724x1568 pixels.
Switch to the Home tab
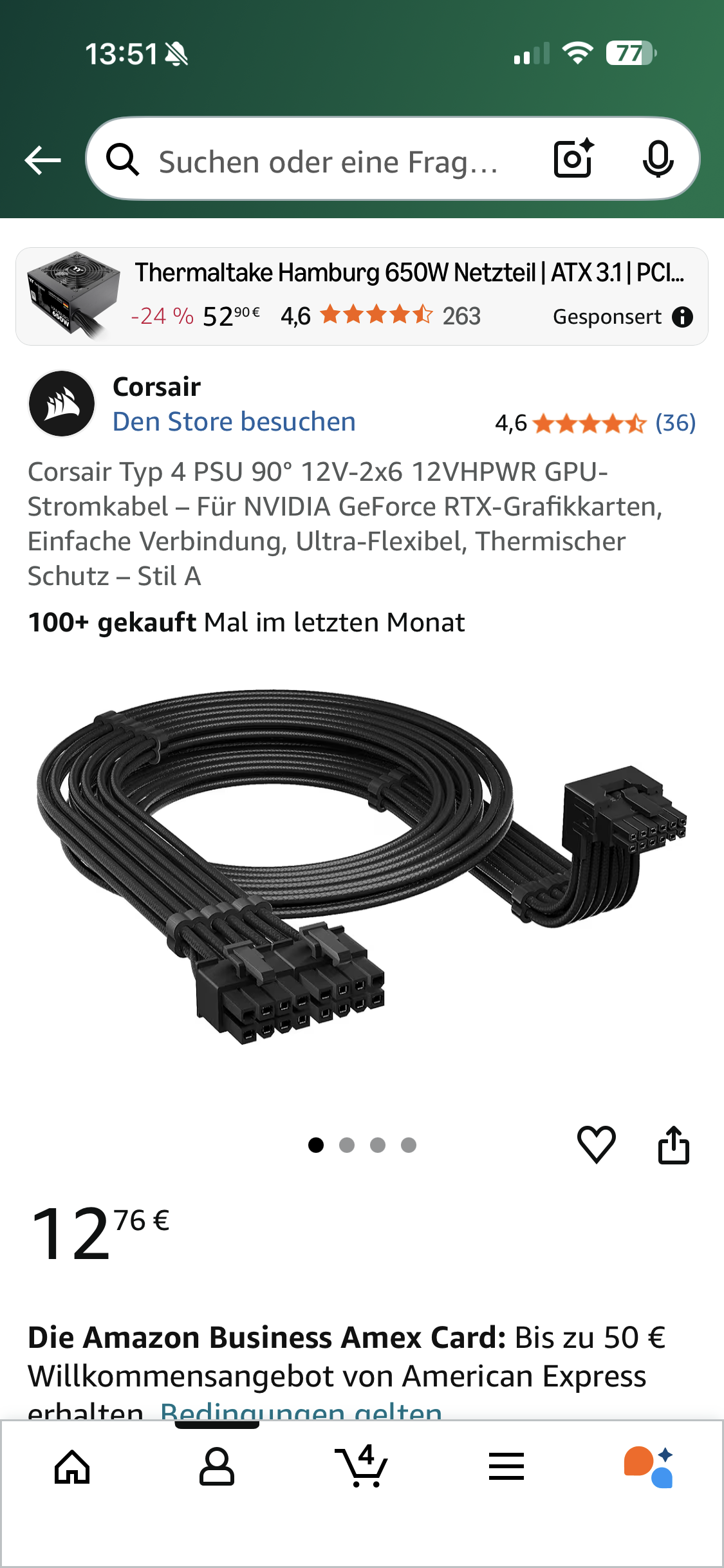coord(72,1468)
